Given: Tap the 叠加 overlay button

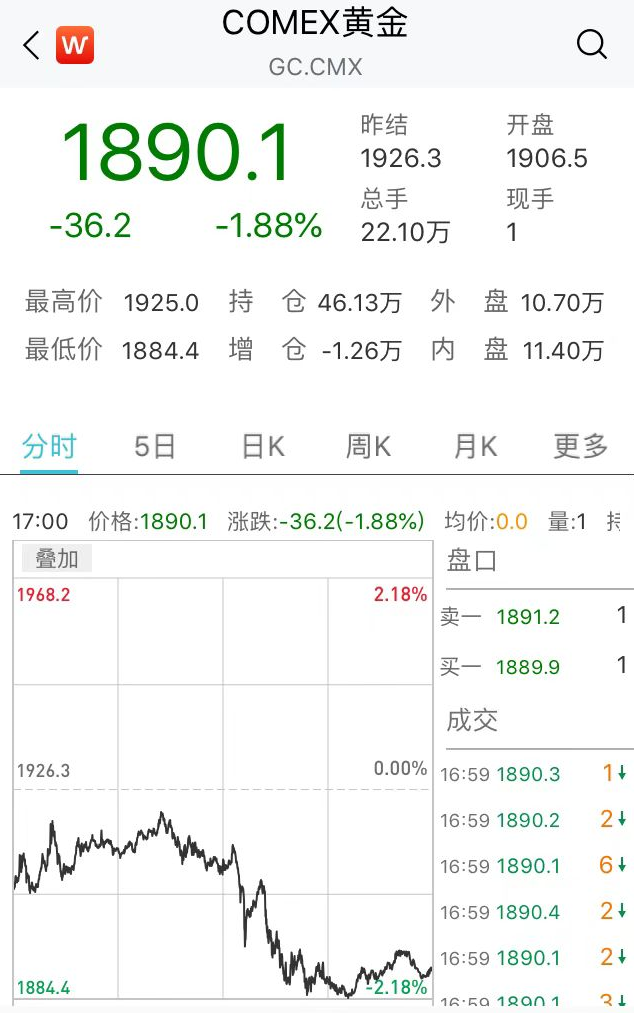Looking at the screenshot, I should (x=57, y=559).
